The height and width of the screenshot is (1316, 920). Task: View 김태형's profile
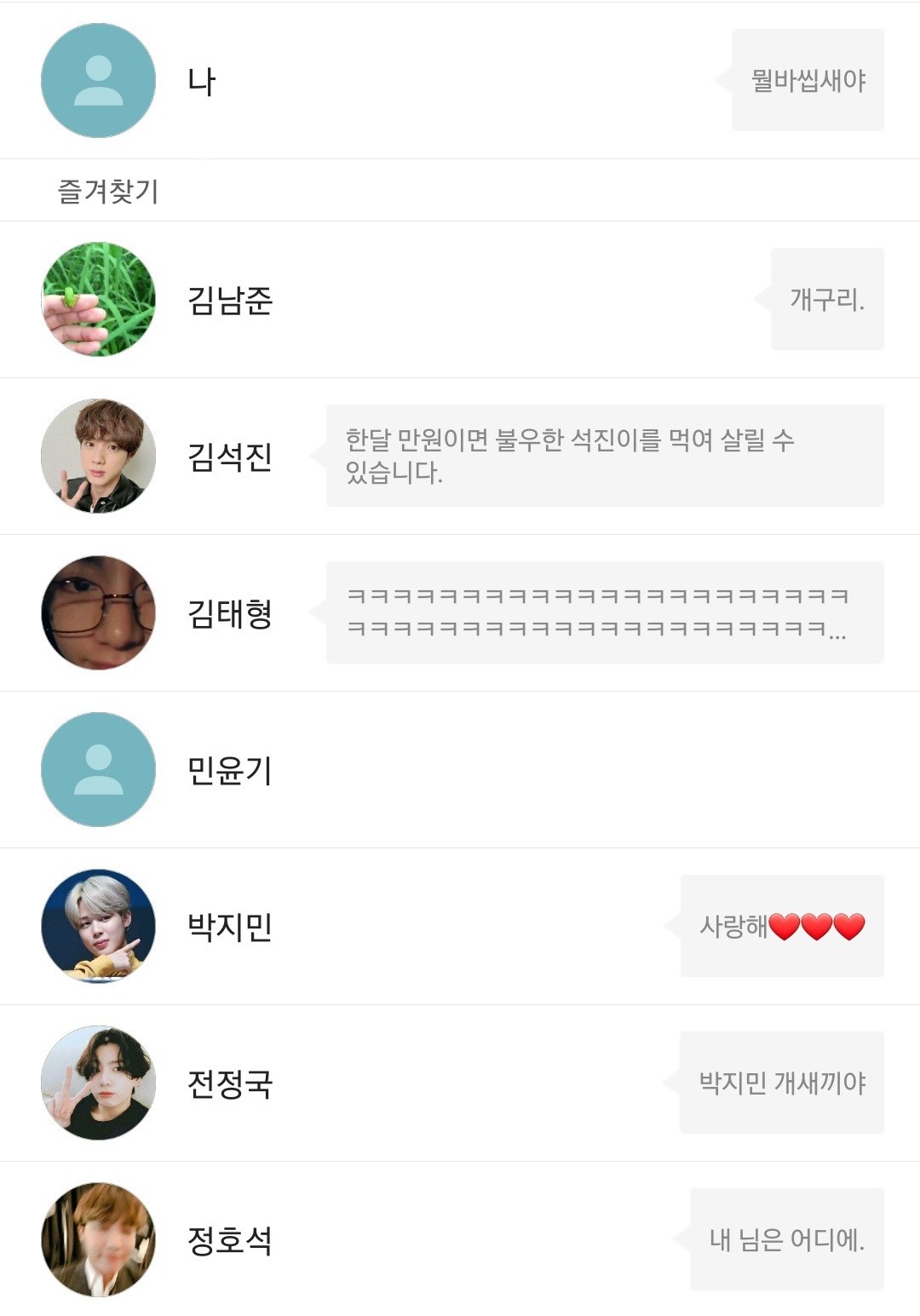pyautogui.click(x=229, y=613)
